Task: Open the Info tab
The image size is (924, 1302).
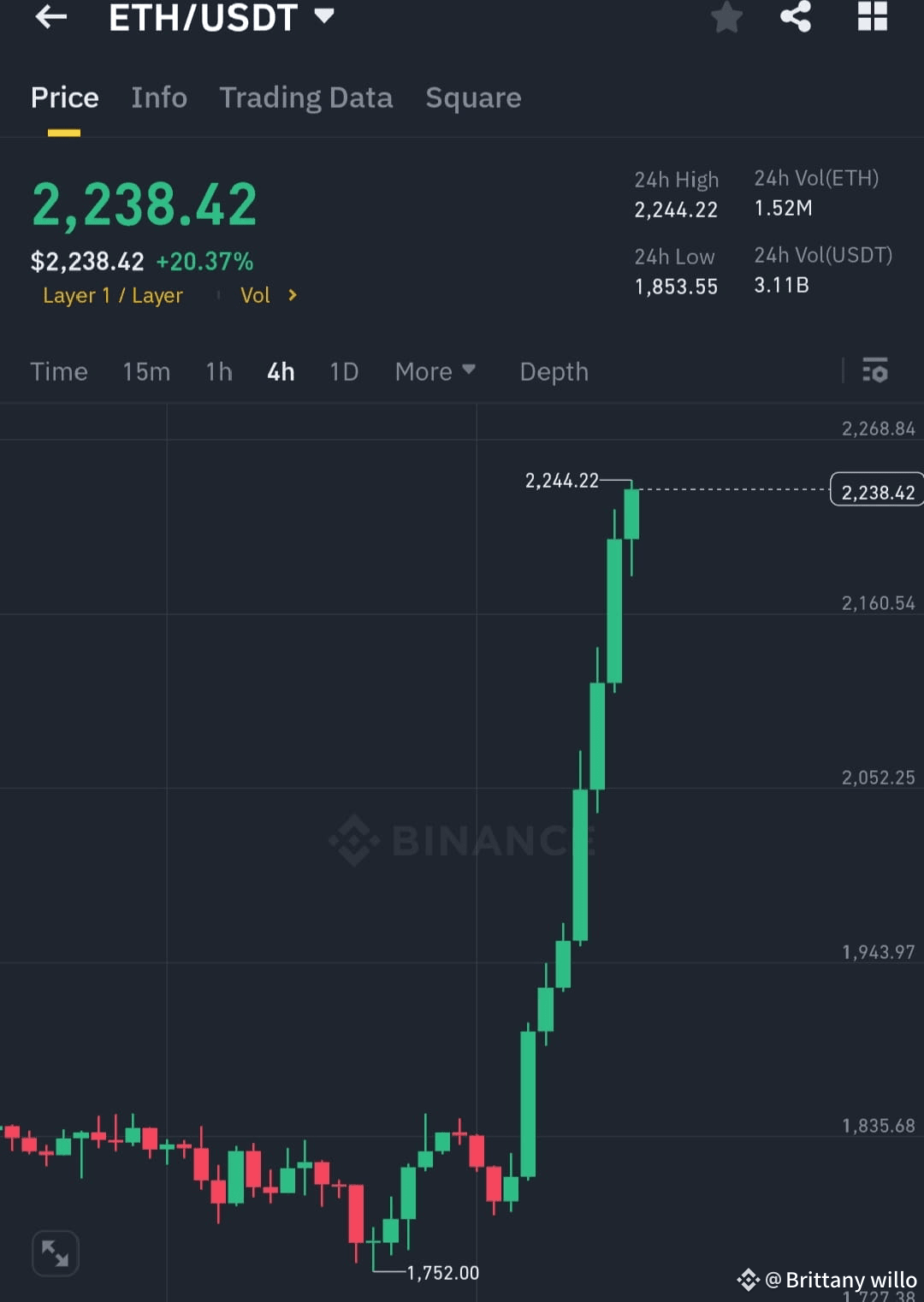Action: click(x=159, y=98)
